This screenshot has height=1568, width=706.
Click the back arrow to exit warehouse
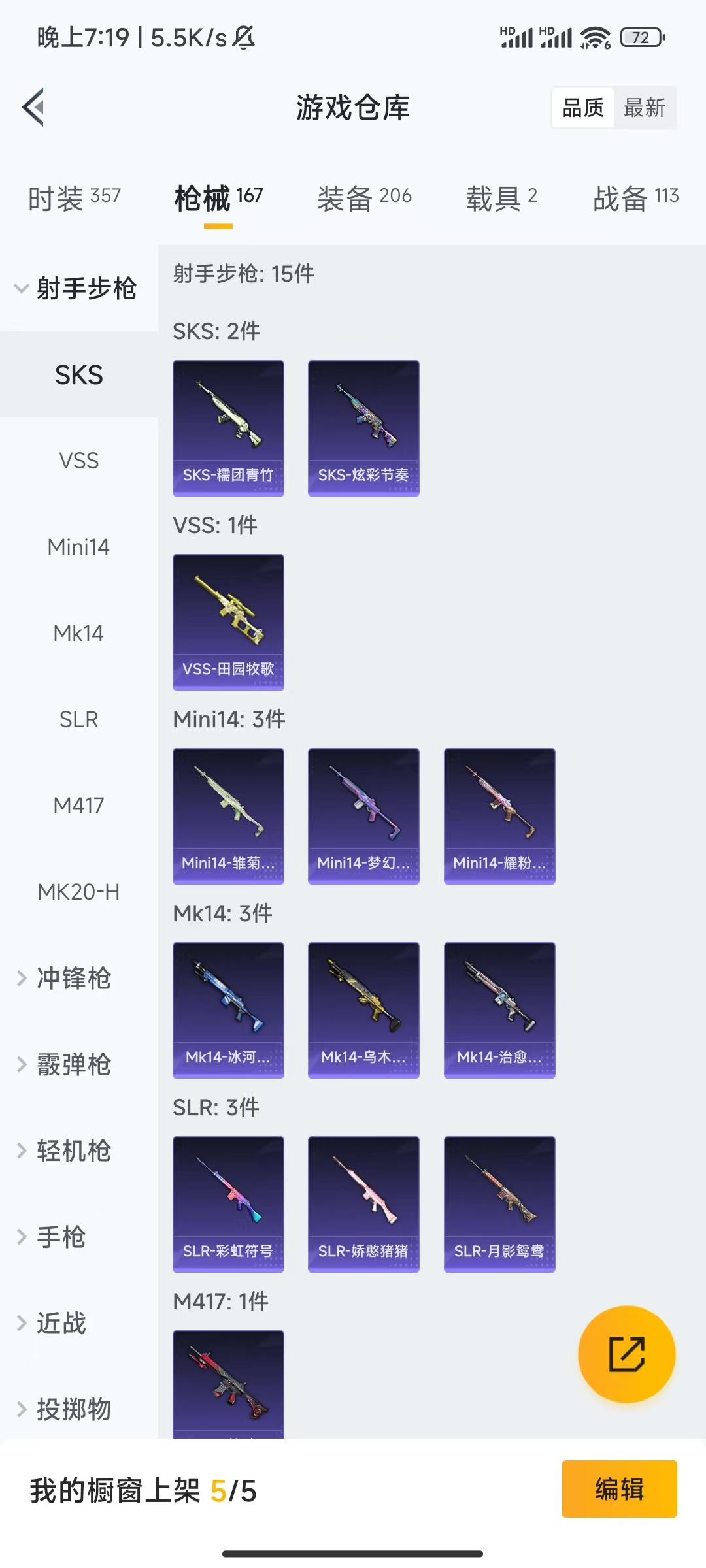click(x=33, y=107)
